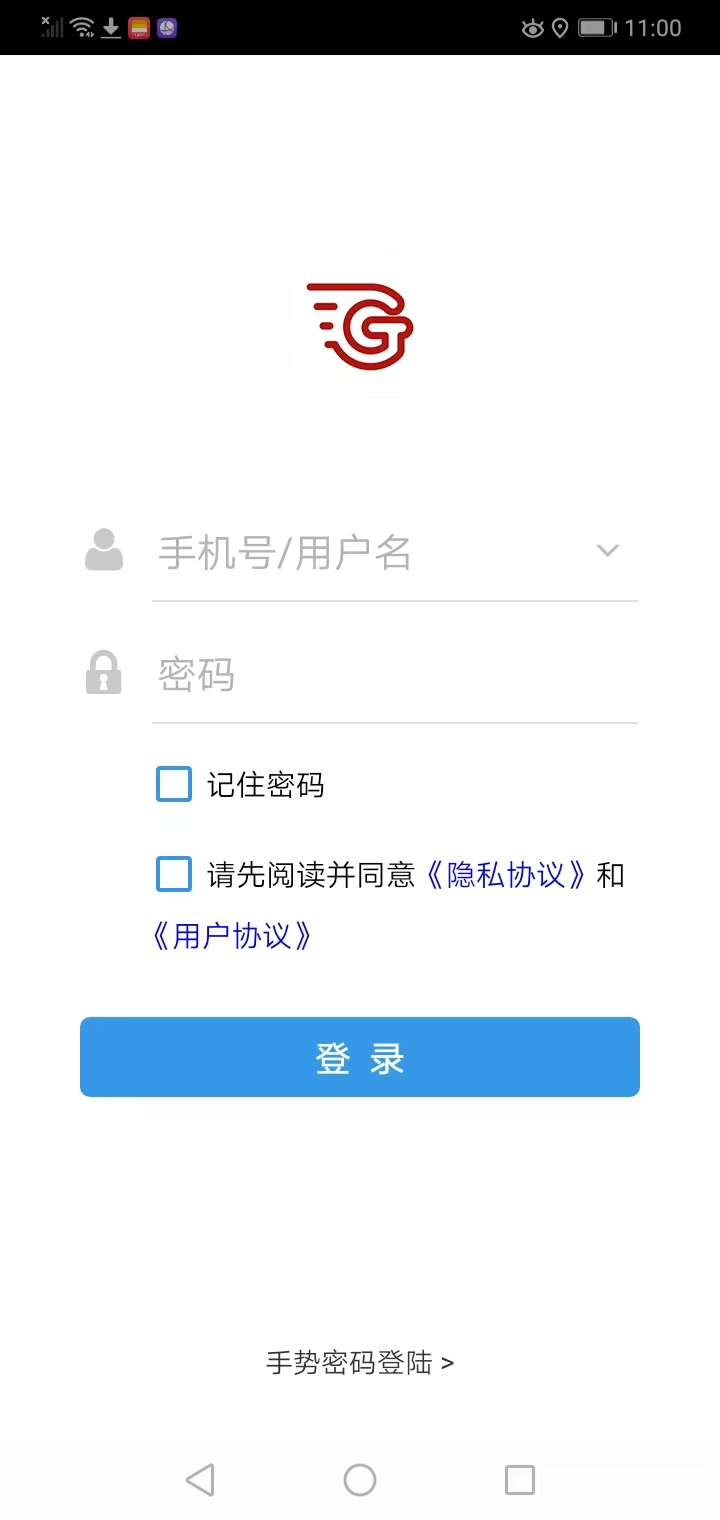Go back using system back button
The width and height of the screenshot is (720, 1520).
click(x=200, y=1480)
